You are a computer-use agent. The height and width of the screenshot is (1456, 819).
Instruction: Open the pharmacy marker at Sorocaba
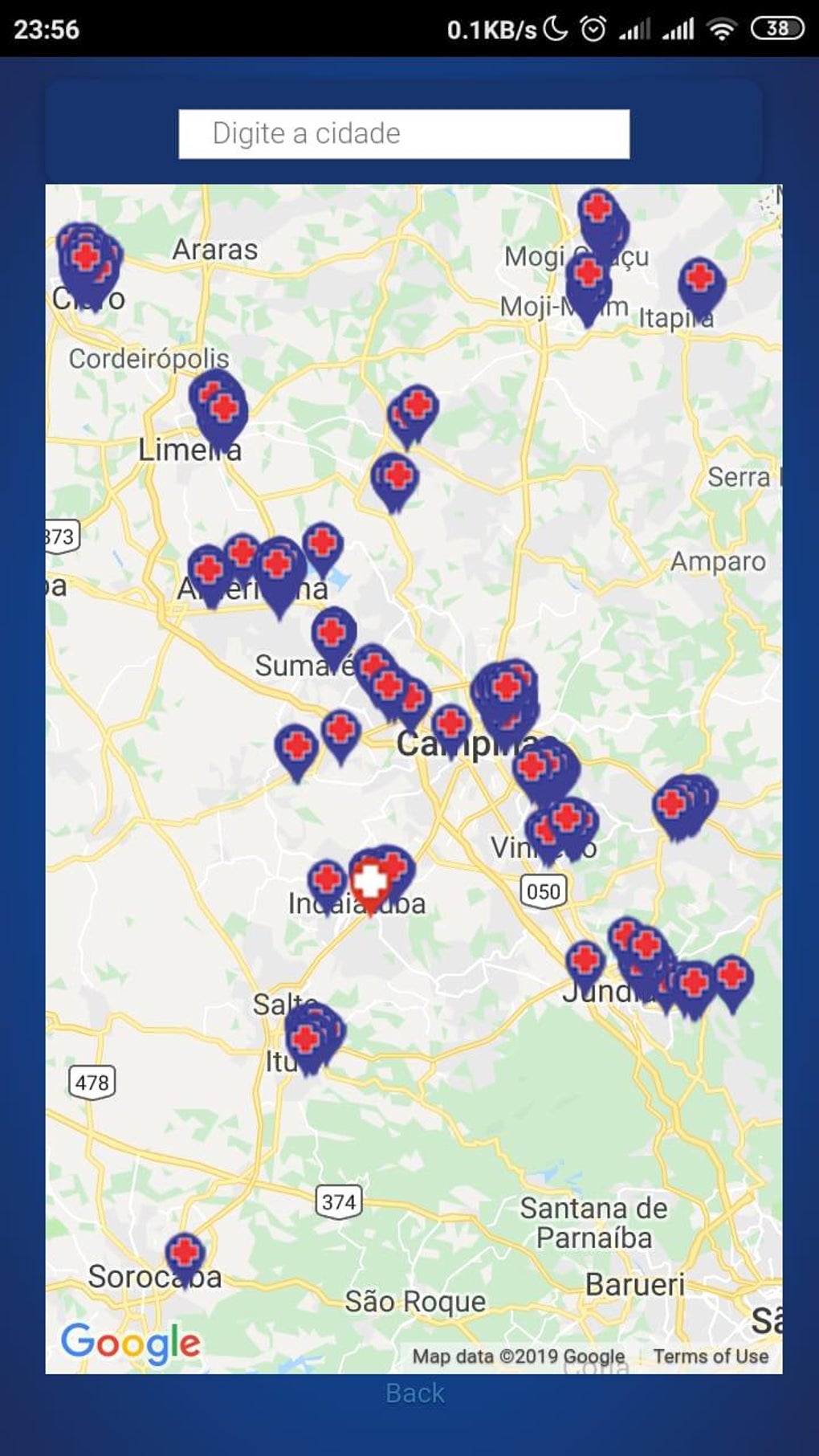185,1254
